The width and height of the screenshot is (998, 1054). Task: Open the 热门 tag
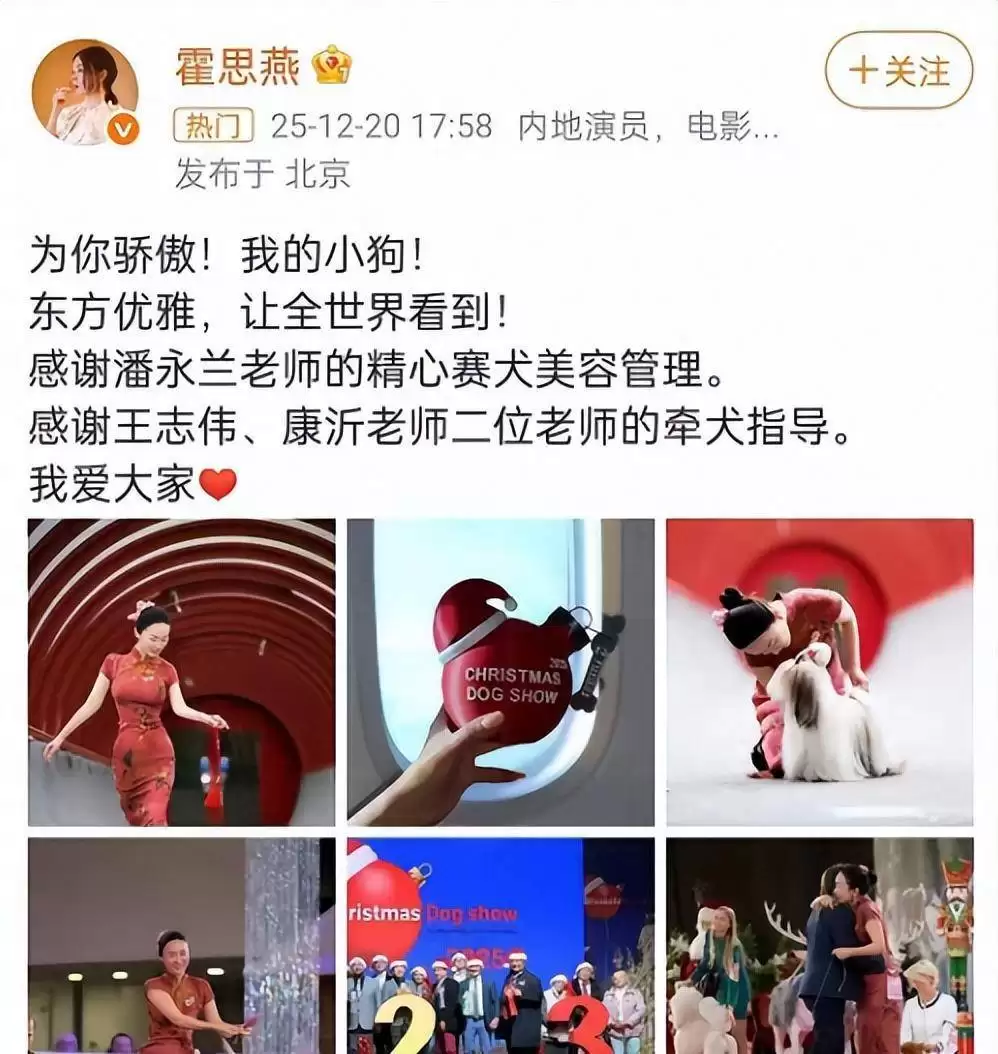(213, 126)
